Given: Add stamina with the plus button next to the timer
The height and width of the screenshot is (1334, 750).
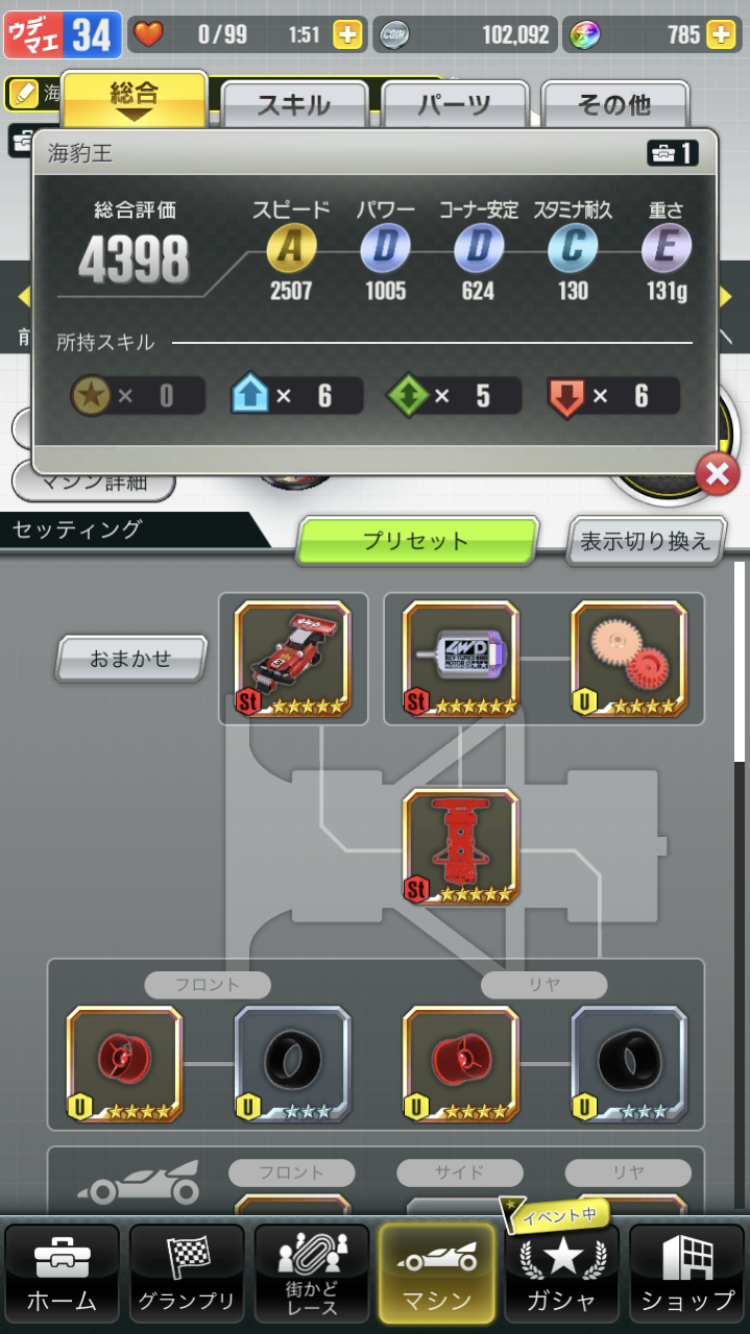Looking at the screenshot, I should tap(348, 35).
